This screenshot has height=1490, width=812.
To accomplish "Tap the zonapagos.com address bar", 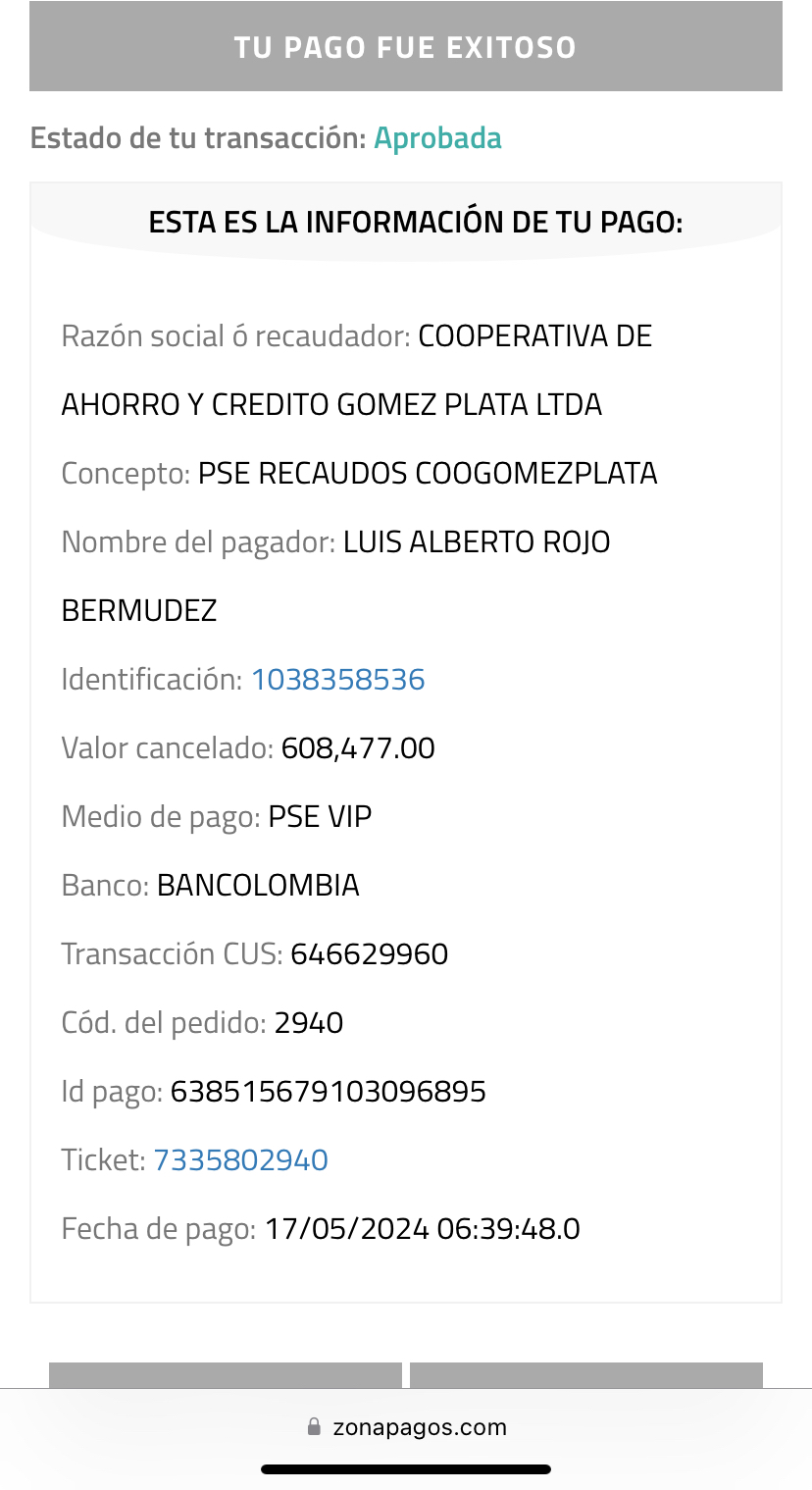I will click(x=406, y=1427).
